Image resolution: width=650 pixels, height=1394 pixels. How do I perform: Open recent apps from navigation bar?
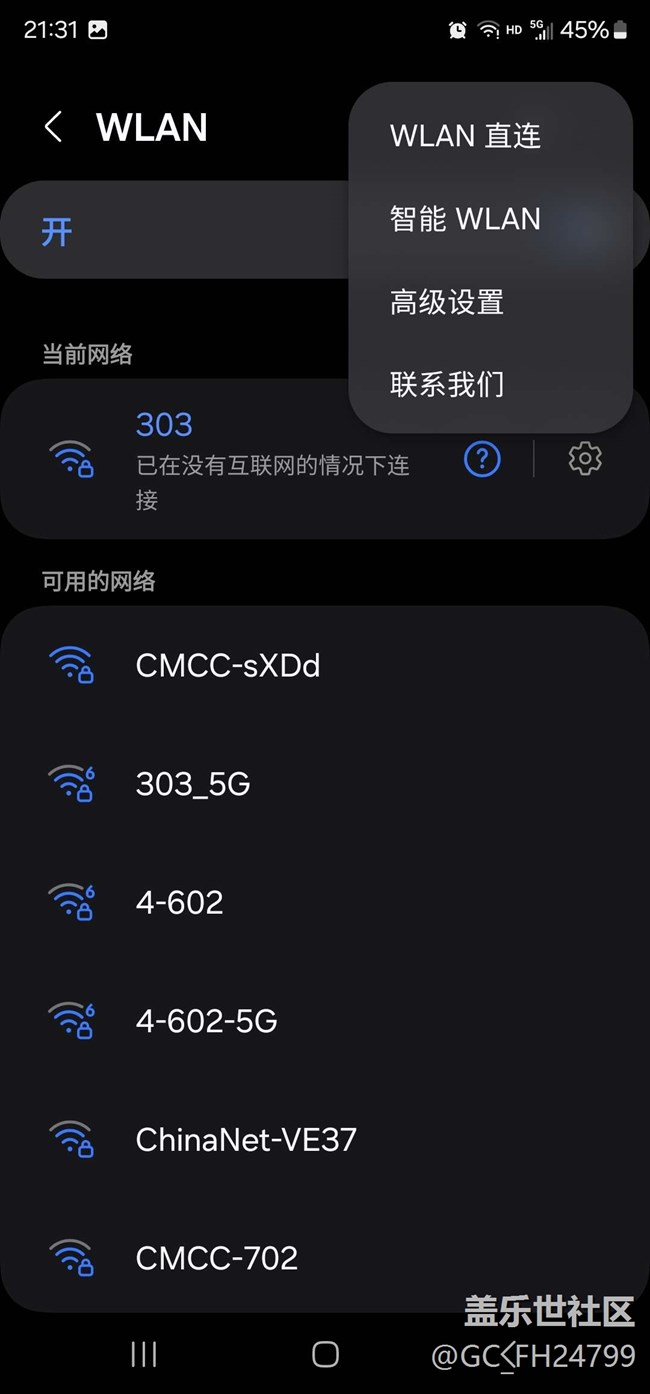coord(144,1354)
